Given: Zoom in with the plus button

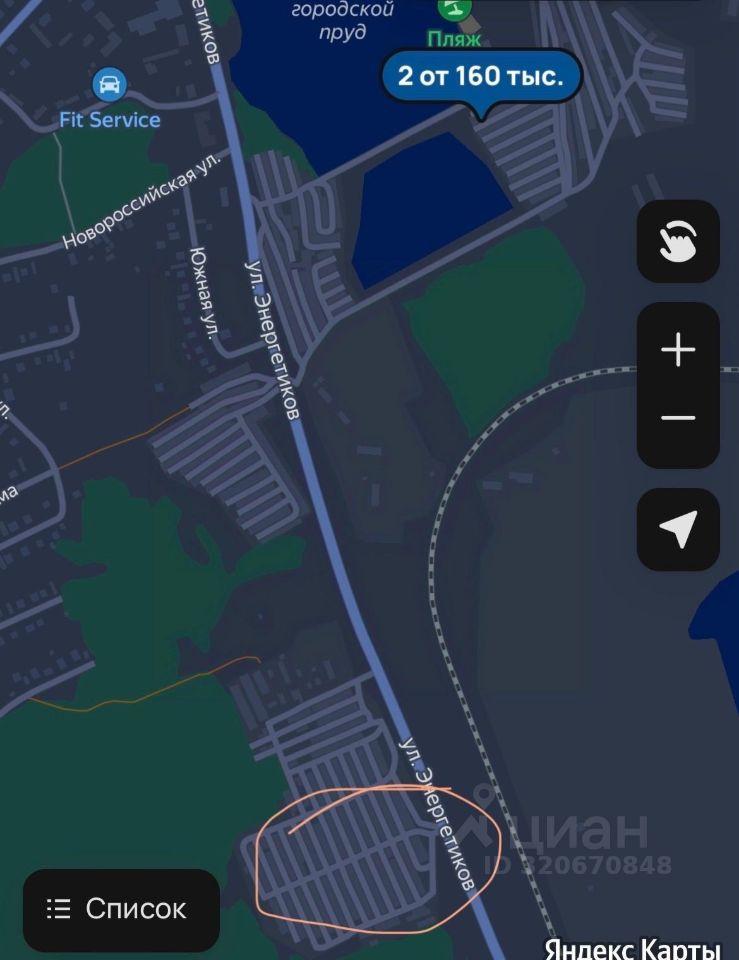Looking at the screenshot, I should (678, 351).
